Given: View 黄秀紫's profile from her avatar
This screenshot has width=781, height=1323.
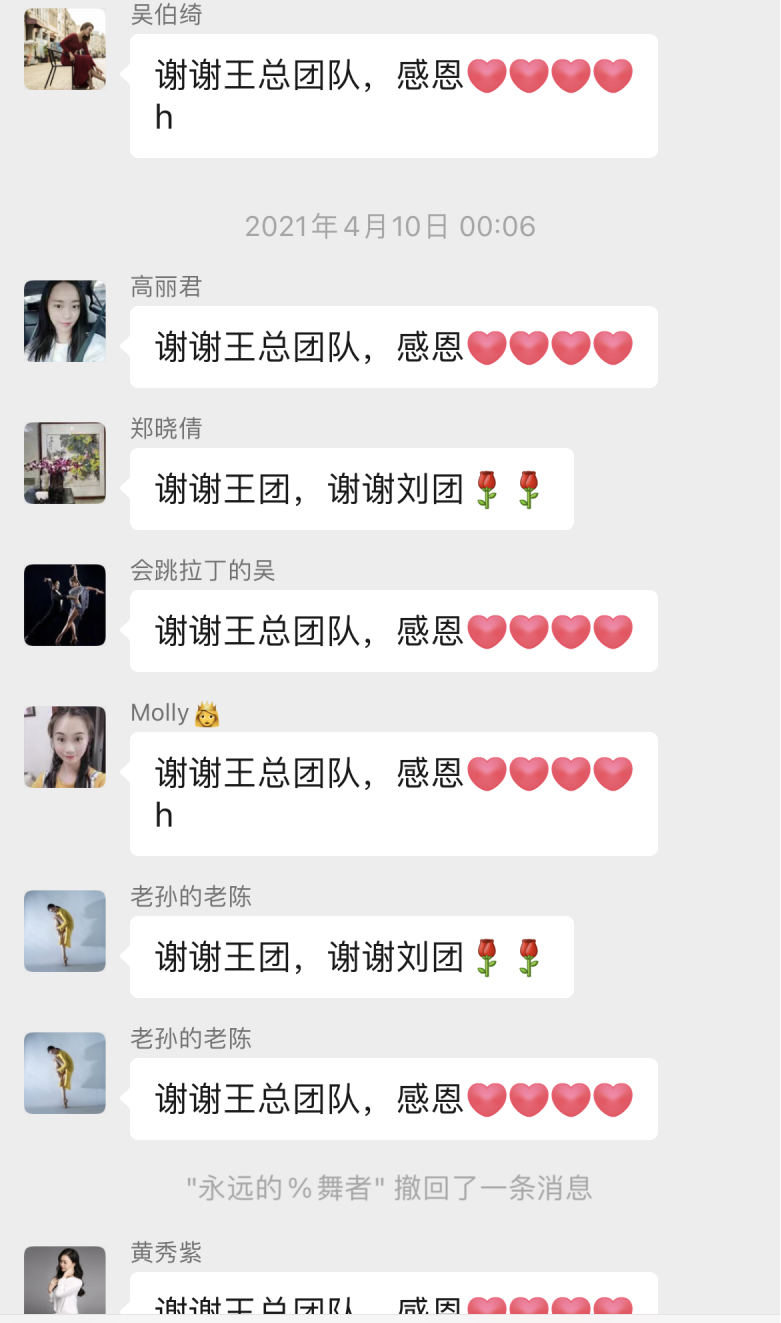Looking at the screenshot, I should 65,1280.
